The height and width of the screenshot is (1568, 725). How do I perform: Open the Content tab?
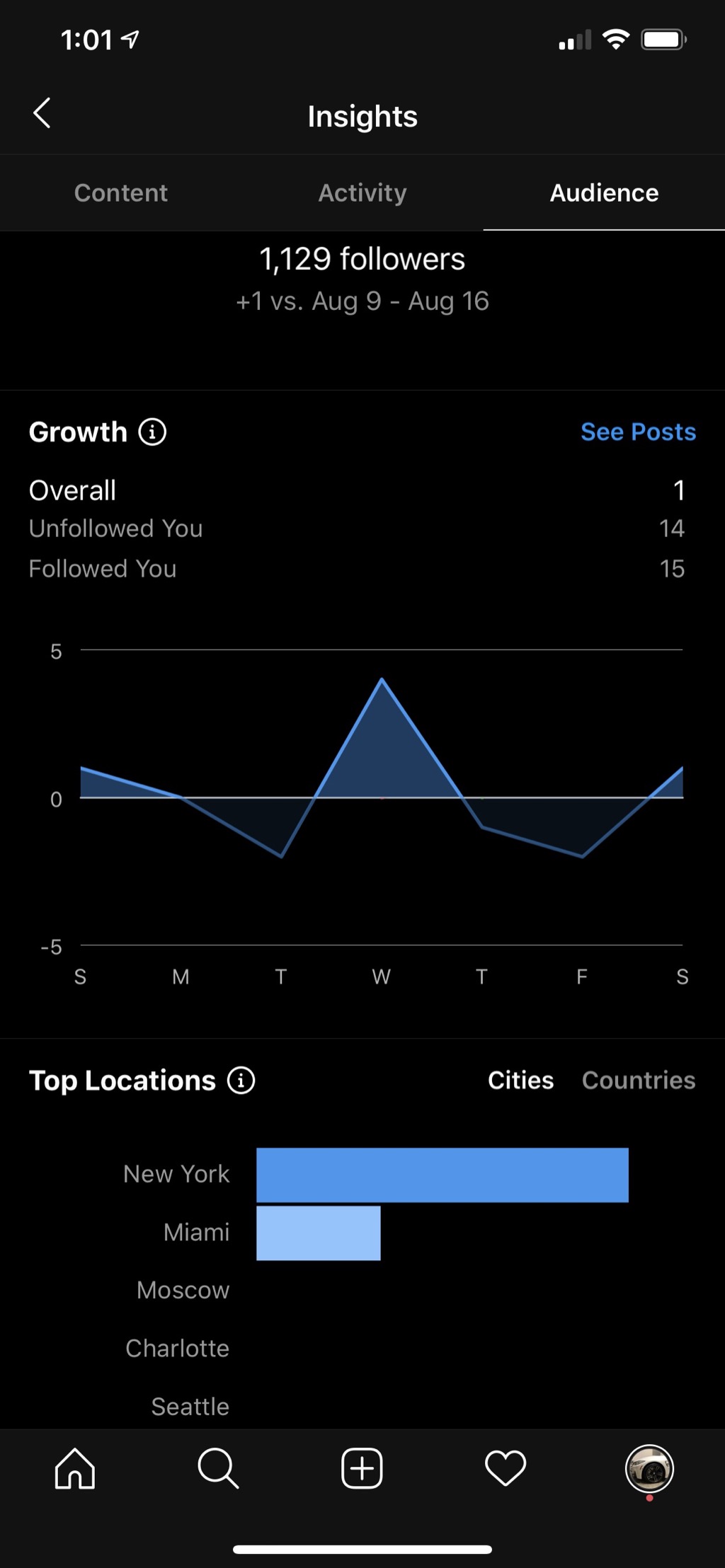coord(120,192)
